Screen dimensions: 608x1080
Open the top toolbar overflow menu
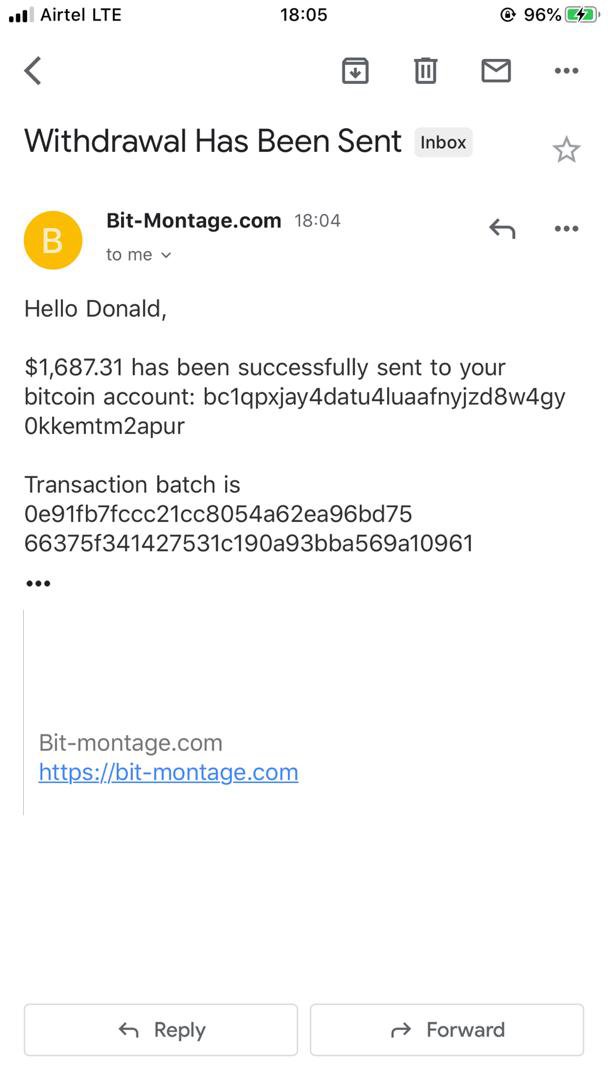pyautogui.click(x=566, y=71)
